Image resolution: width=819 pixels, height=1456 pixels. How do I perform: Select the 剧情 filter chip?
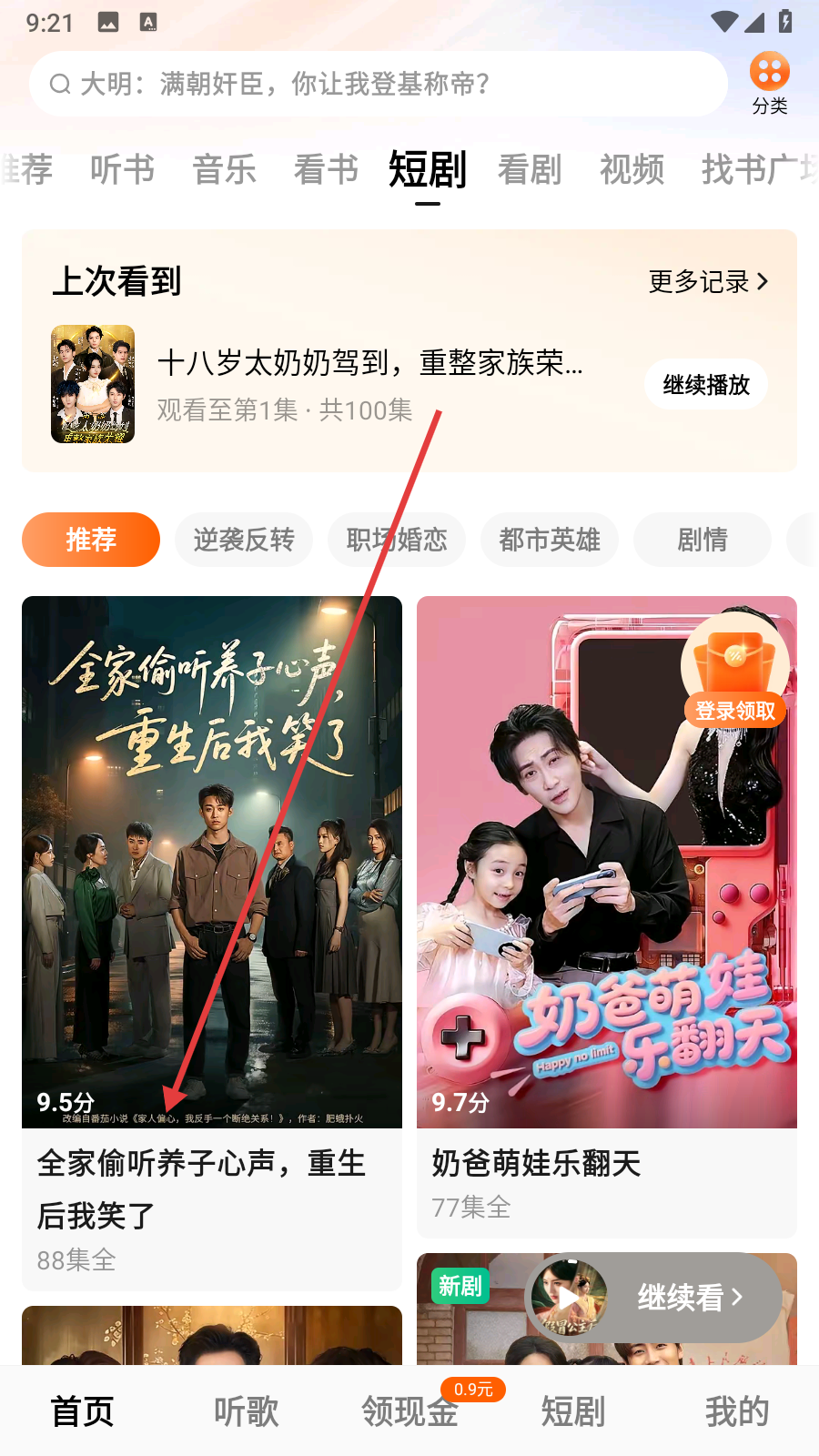point(703,540)
